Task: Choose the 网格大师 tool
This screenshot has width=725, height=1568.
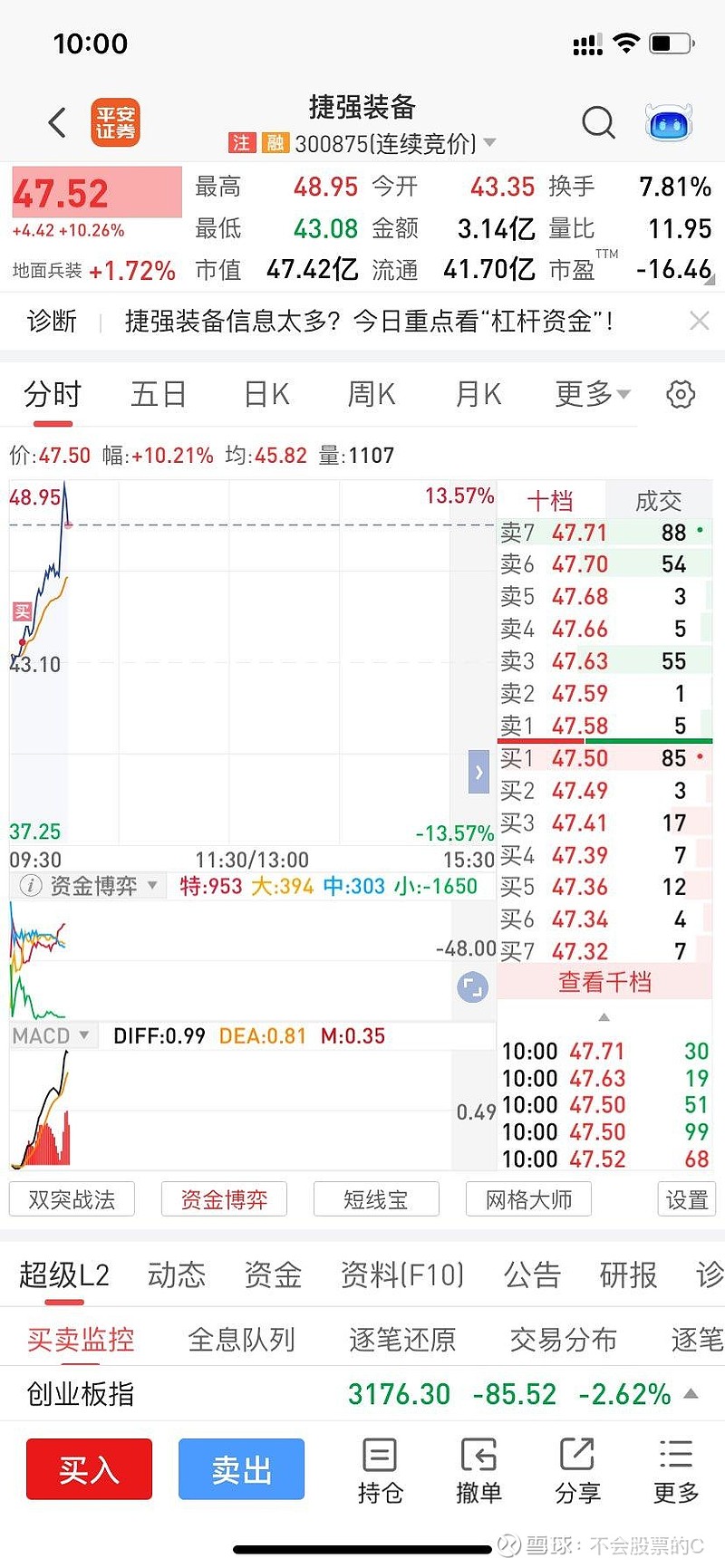Action: (528, 1200)
